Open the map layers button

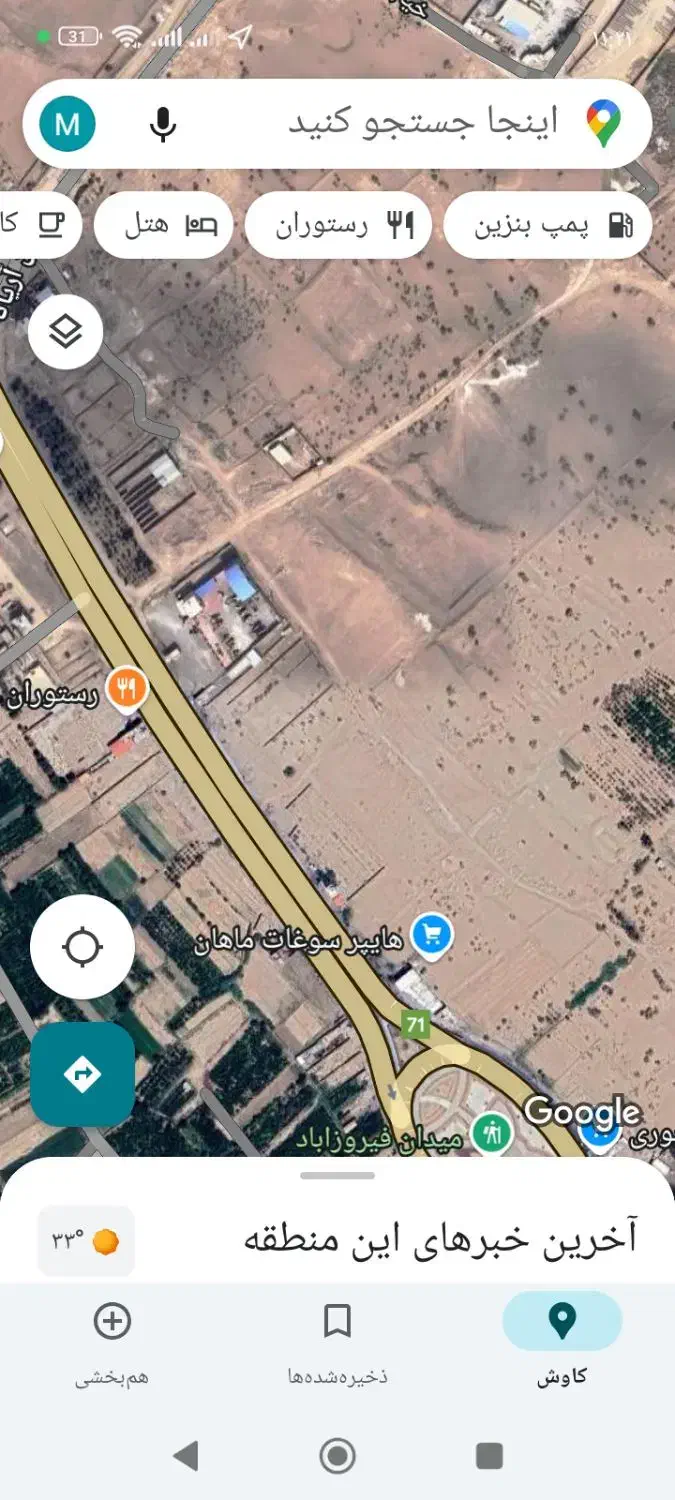[66, 331]
